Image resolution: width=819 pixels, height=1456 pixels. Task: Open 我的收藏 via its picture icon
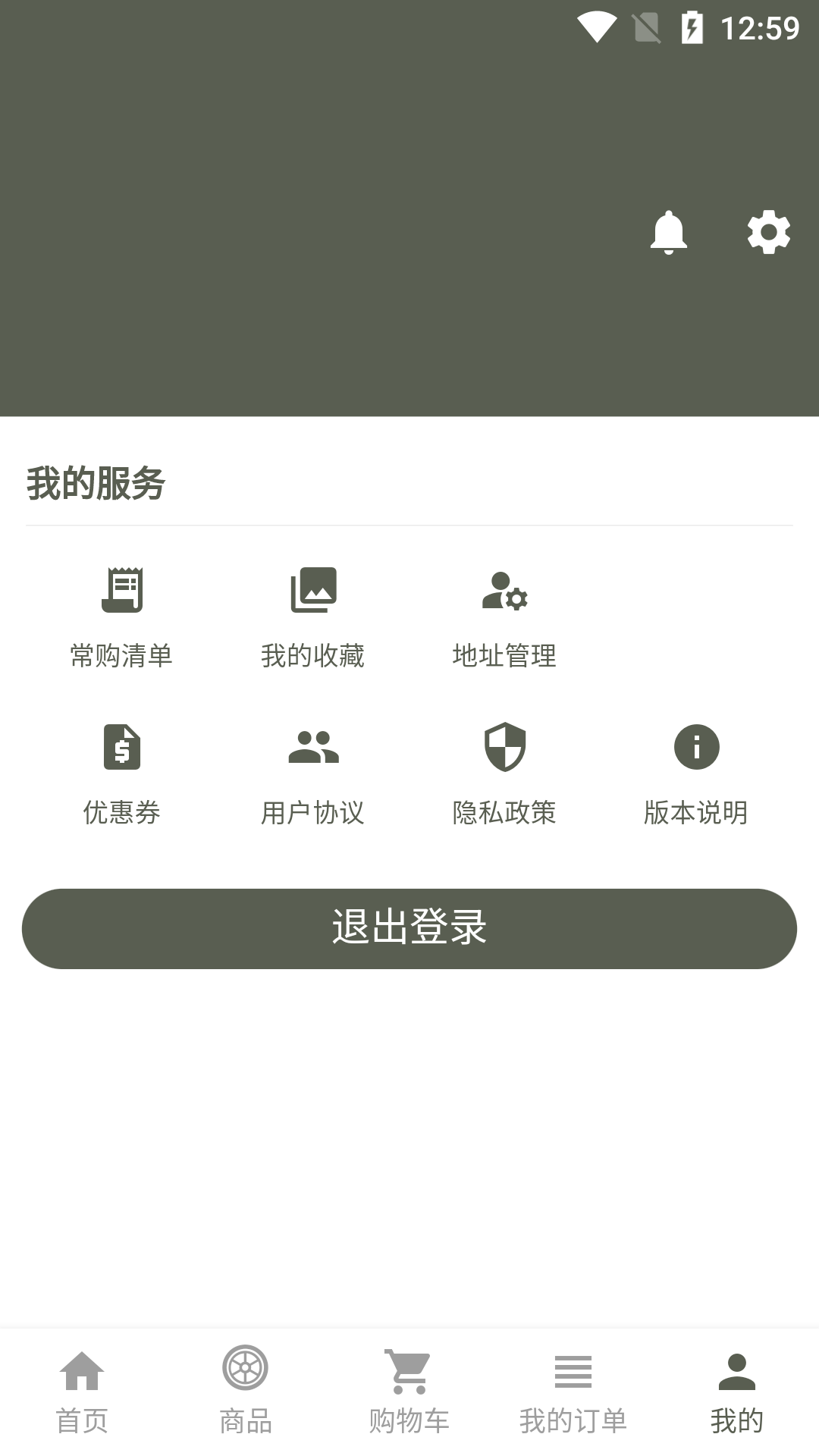pos(313,591)
